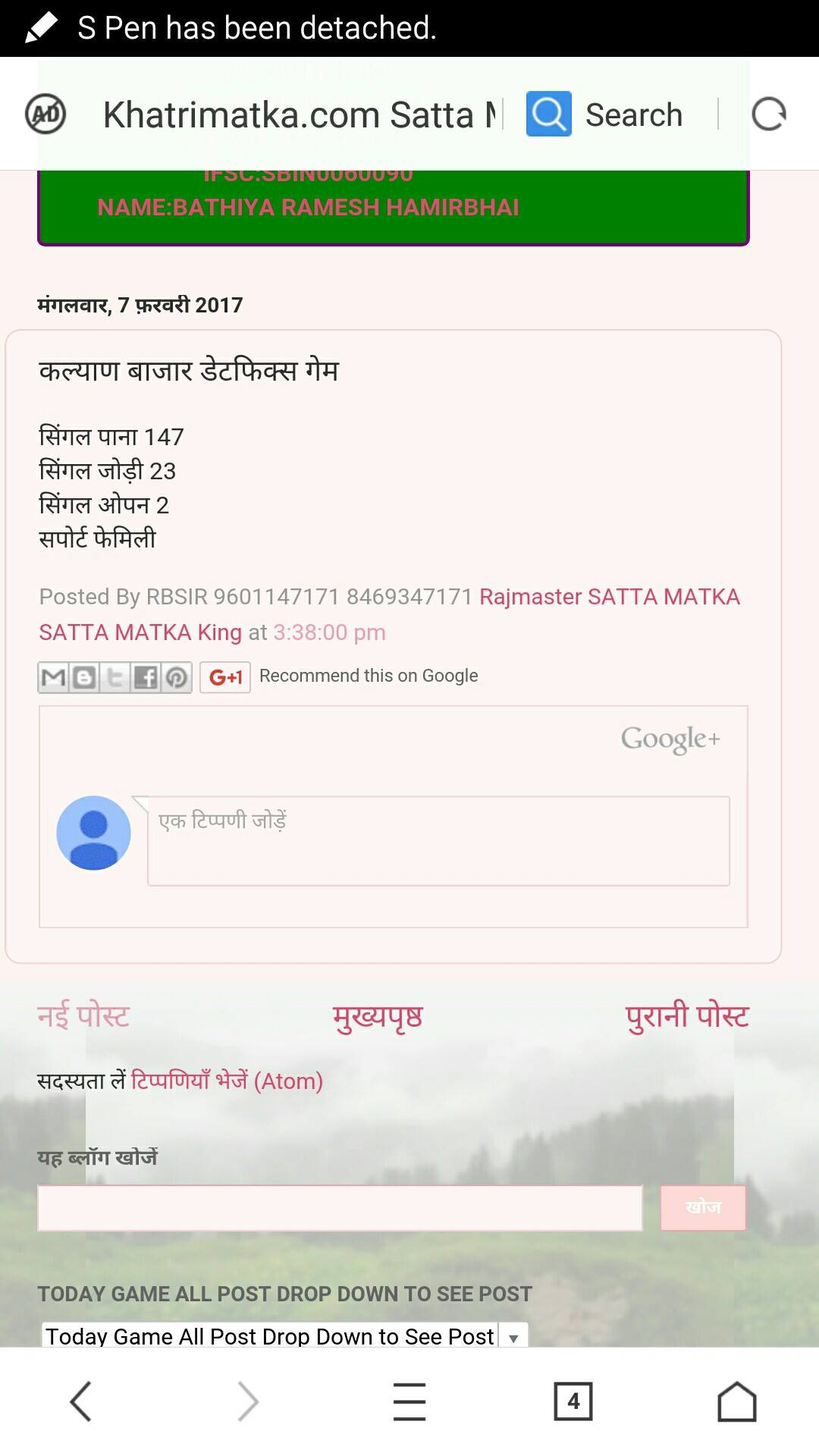This screenshot has height=1456, width=819.
Task: Share post with BlogThis icon
Action: 84,676
